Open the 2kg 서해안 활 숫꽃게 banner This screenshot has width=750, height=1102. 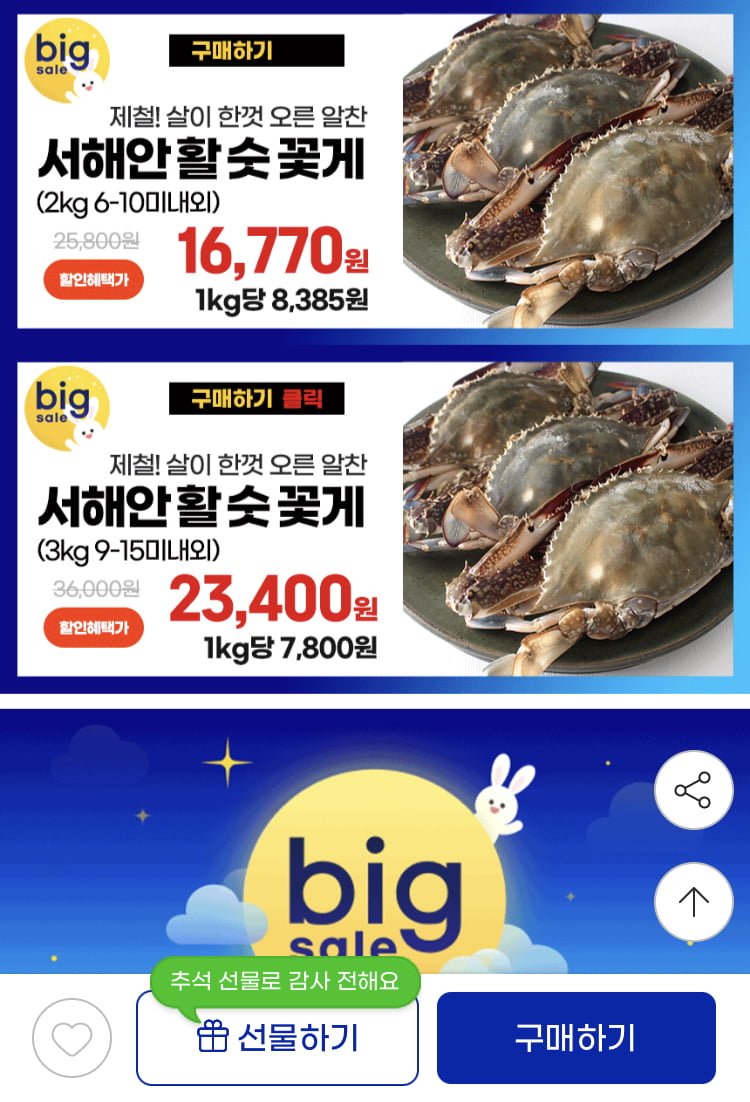click(375, 171)
